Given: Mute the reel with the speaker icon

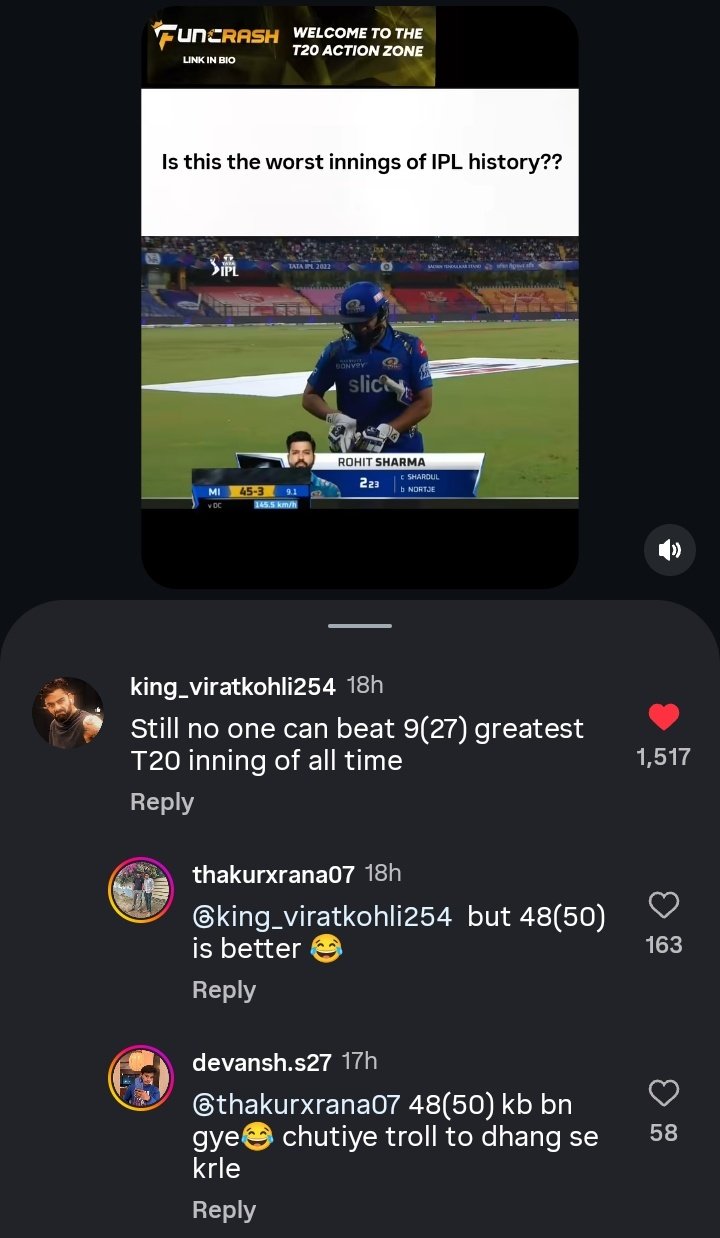Looking at the screenshot, I should pos(669,549).
